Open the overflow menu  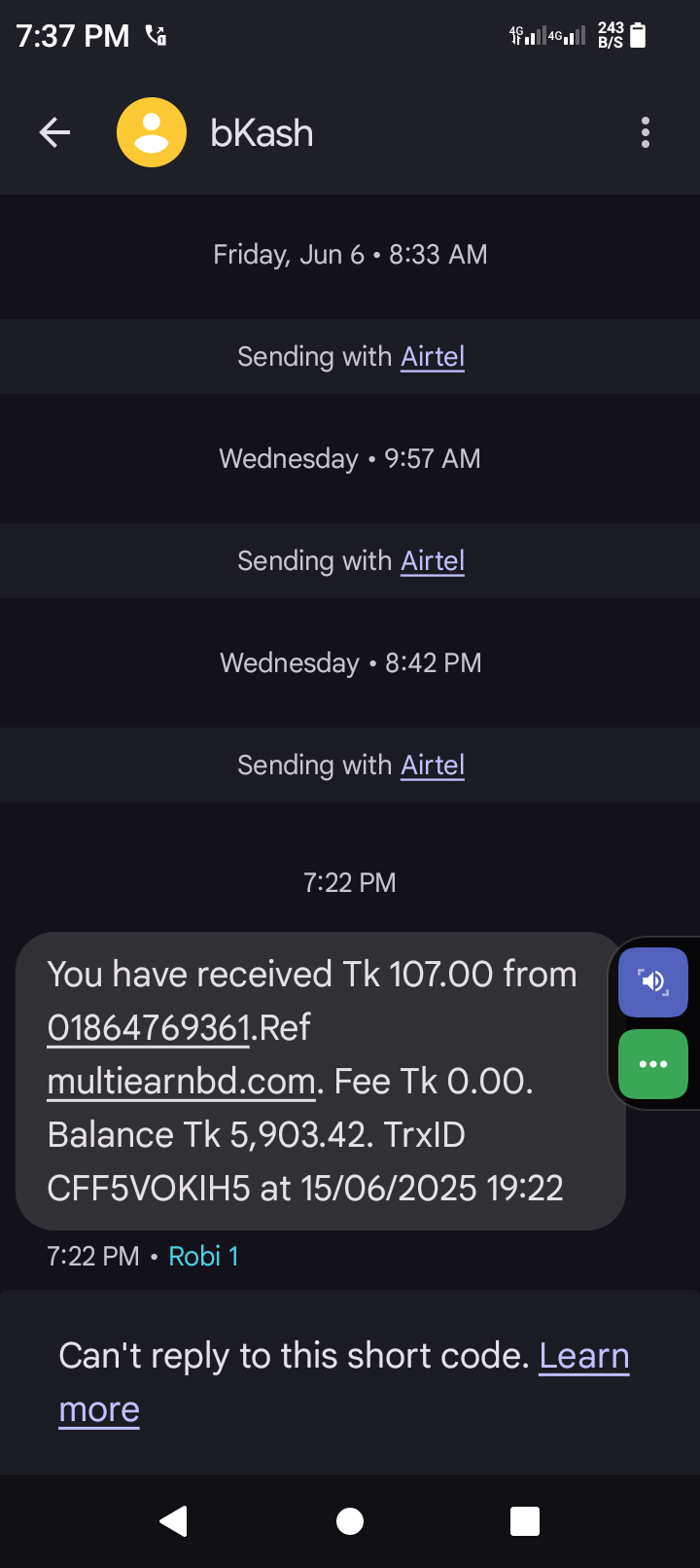click(645, 132)
